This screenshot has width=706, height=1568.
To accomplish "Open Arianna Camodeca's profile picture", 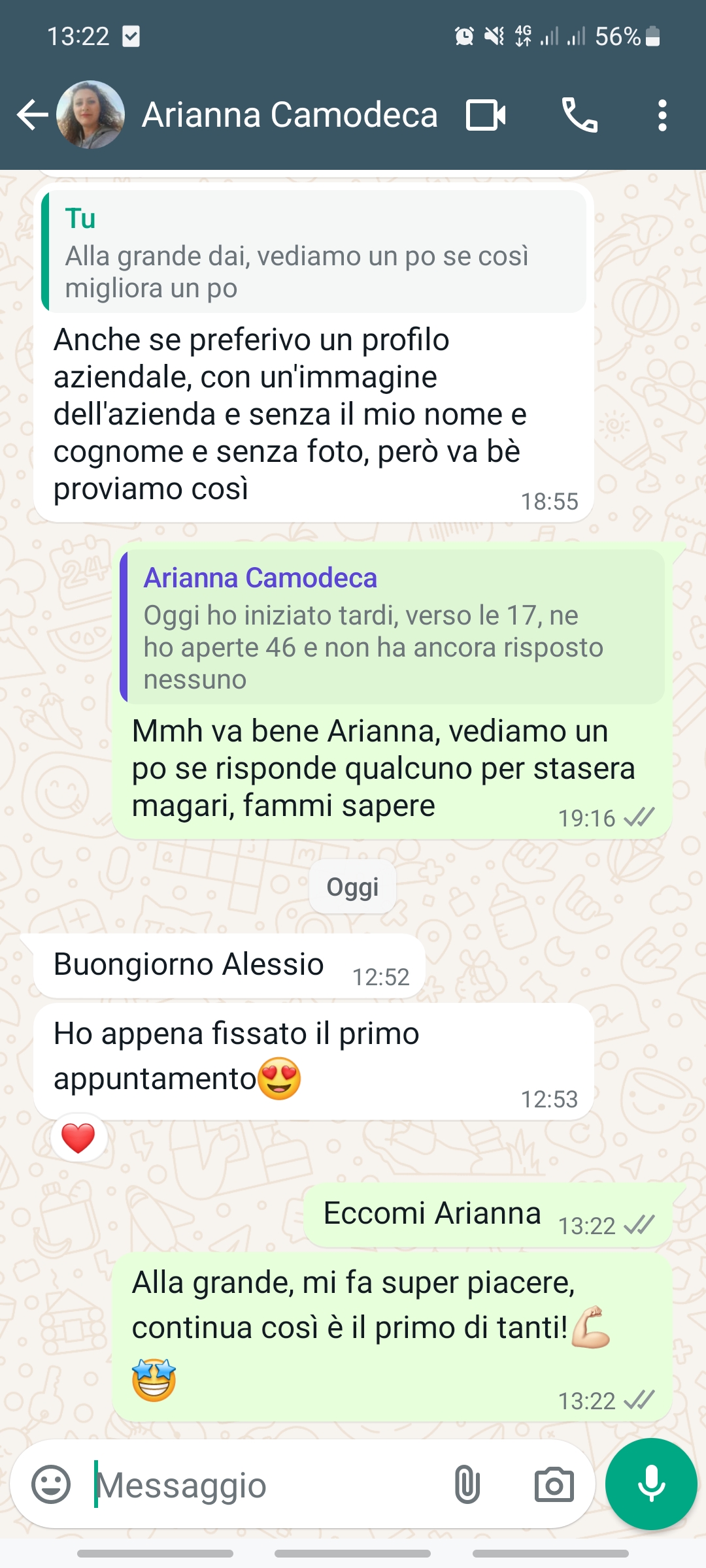I will (90, 115).
